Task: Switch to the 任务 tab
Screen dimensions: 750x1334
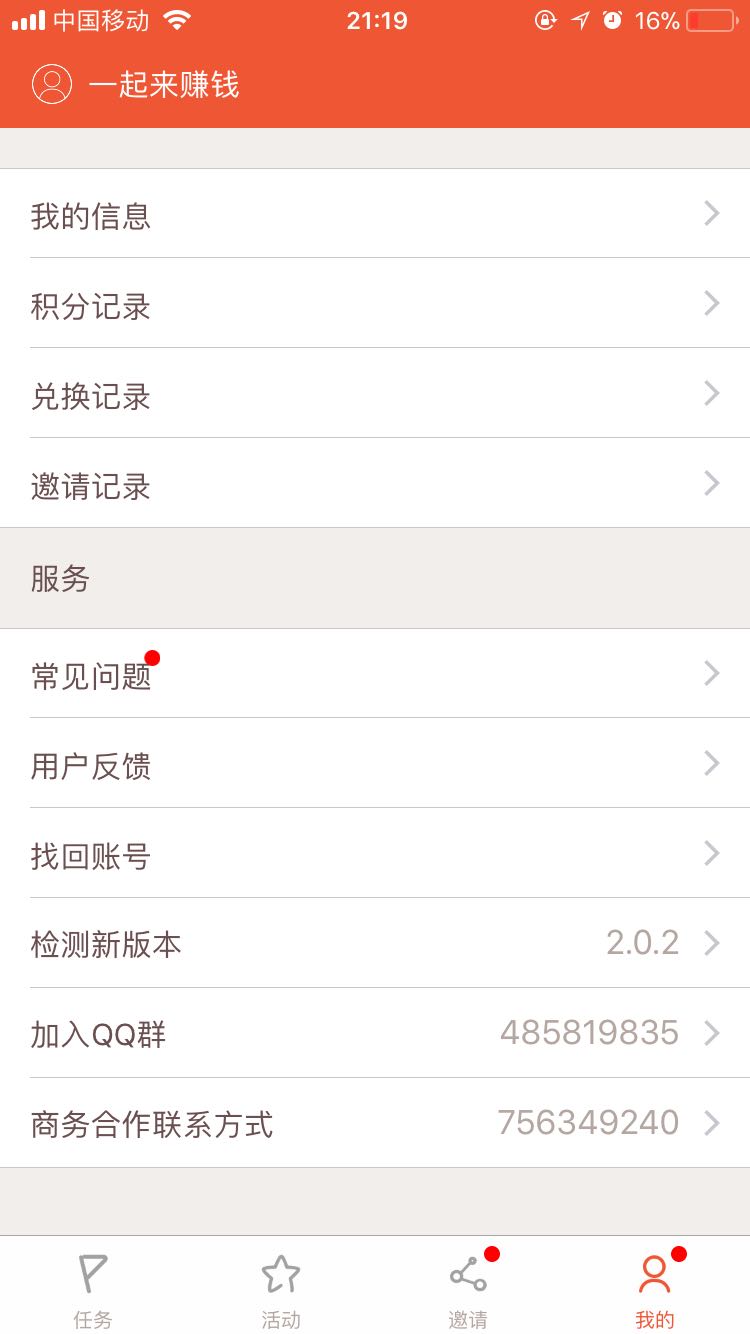Action: [x=93, y=1286]
